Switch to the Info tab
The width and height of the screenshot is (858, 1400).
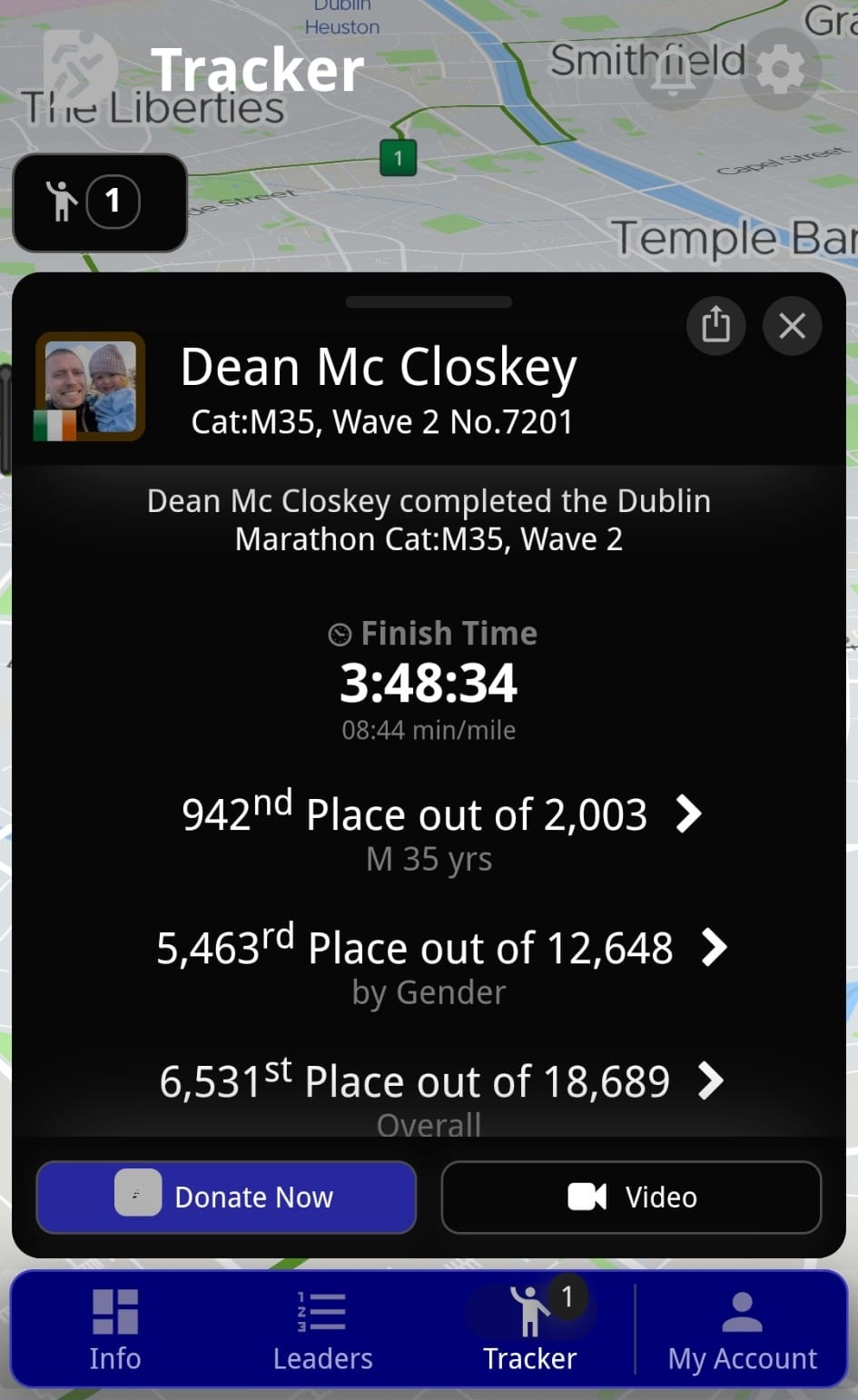click(115, 1330)
